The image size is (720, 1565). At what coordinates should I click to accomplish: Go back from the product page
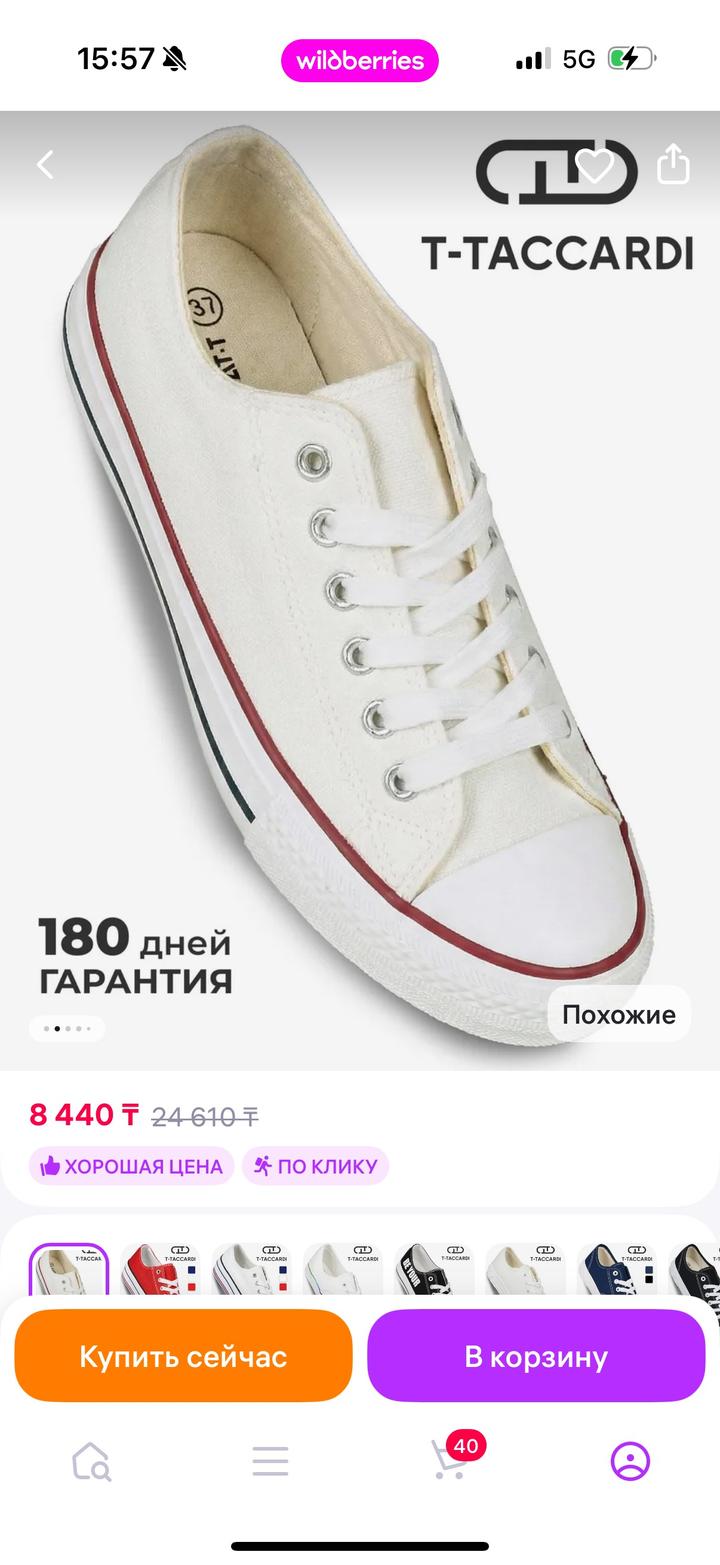(x=45, y=165)
